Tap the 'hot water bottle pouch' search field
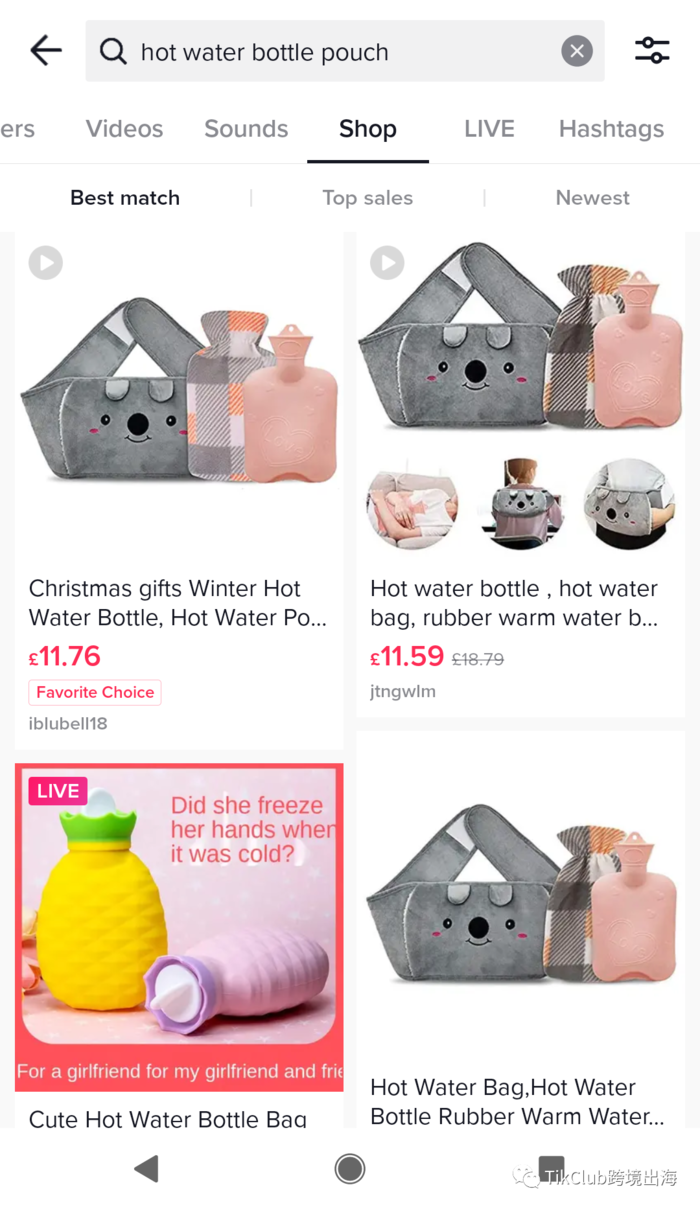 (330, 52)
